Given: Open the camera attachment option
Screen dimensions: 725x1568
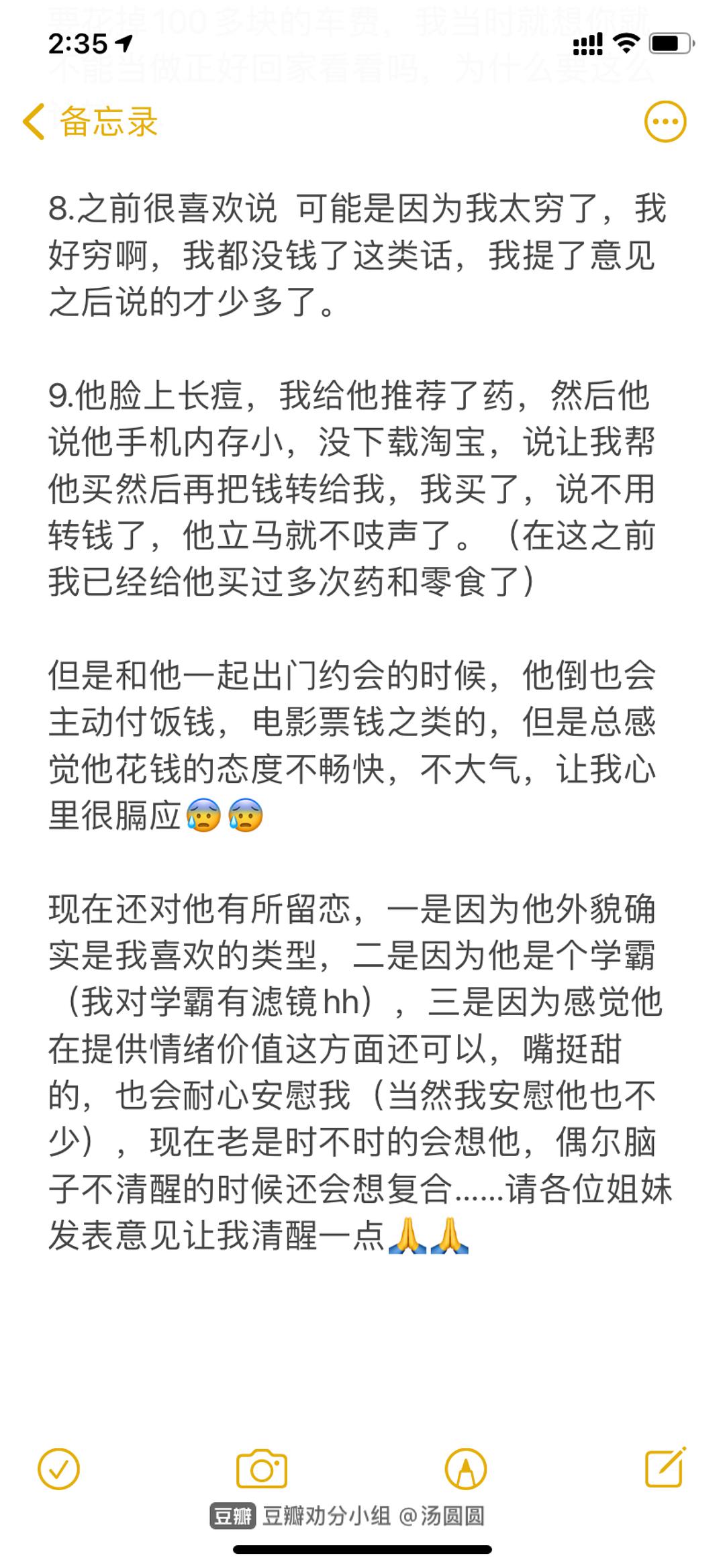Looking at the screenshot, I should (261, 1469).
